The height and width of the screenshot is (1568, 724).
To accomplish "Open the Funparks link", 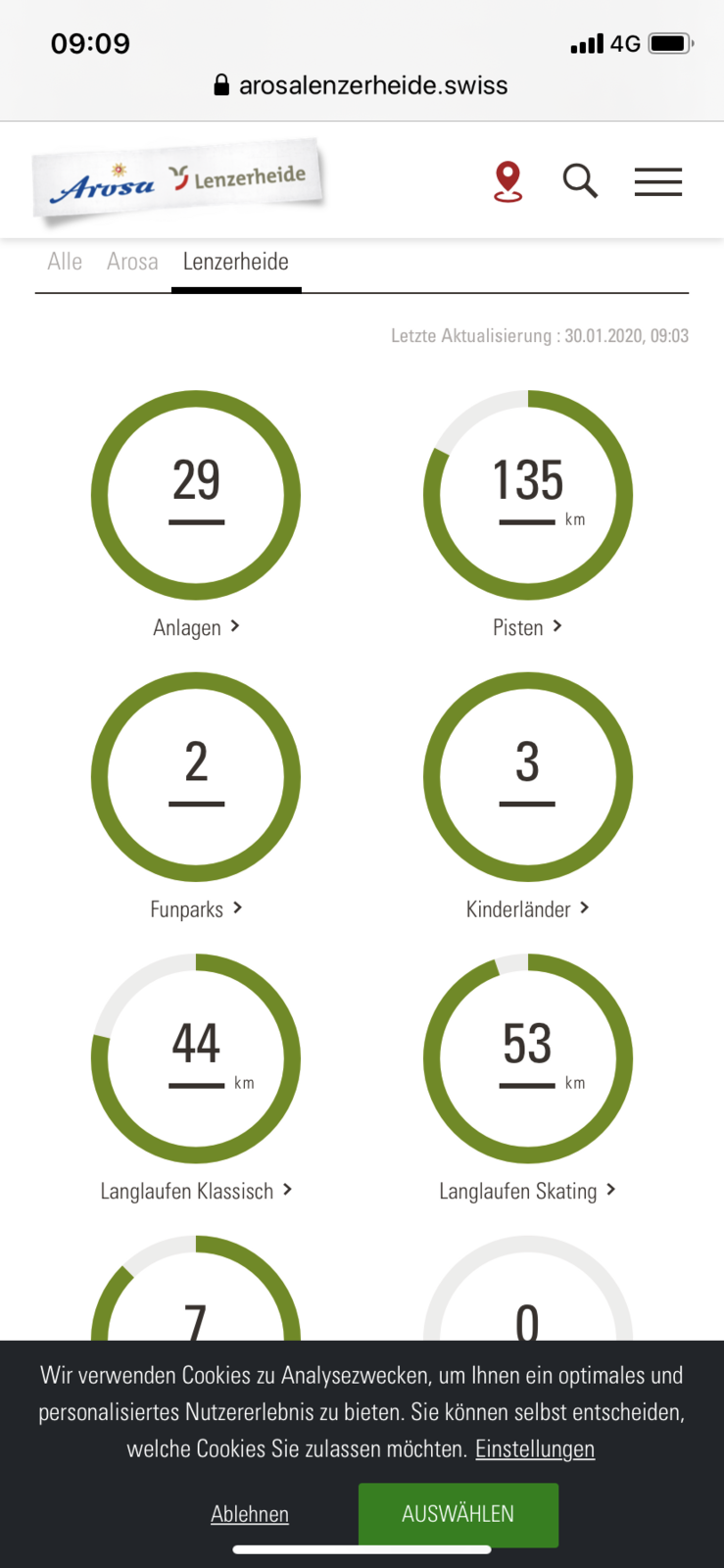I will click(196, 909).
